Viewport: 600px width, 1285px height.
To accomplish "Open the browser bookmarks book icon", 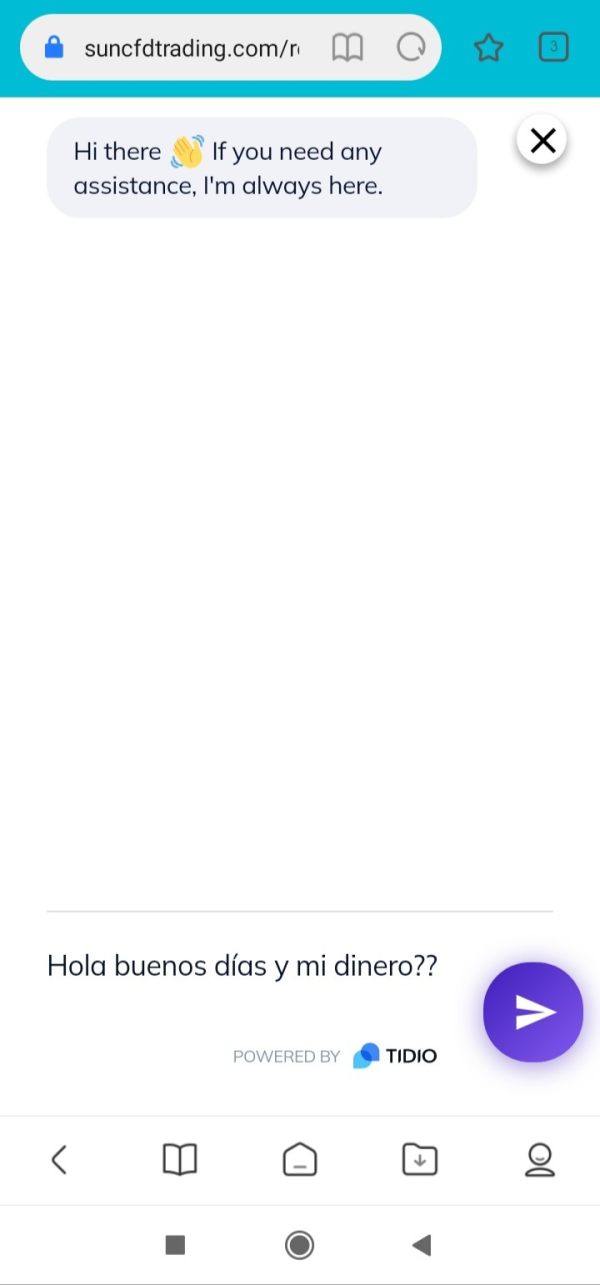I will pos(180,1160).
